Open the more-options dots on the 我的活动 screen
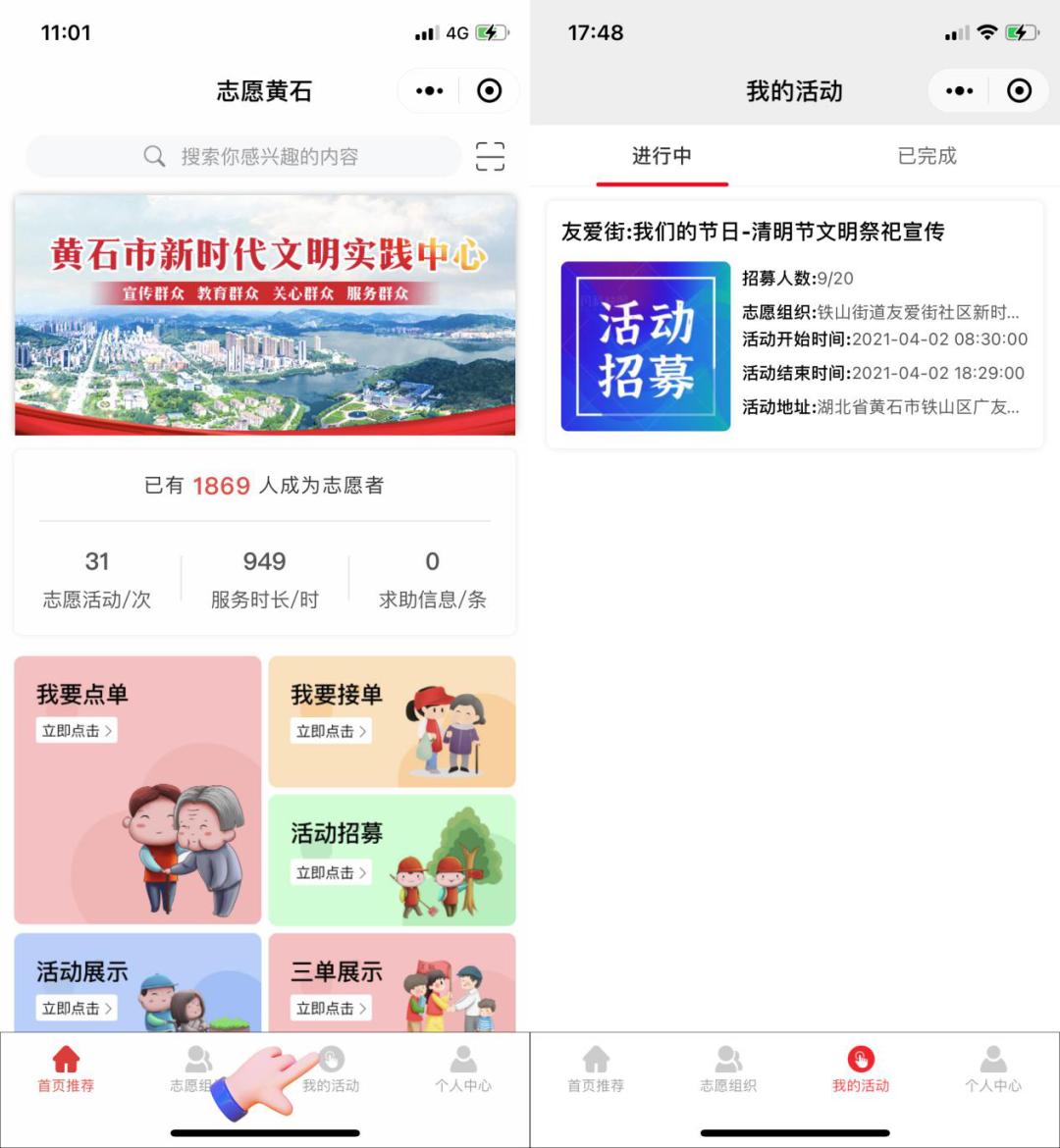 [959, 91]
